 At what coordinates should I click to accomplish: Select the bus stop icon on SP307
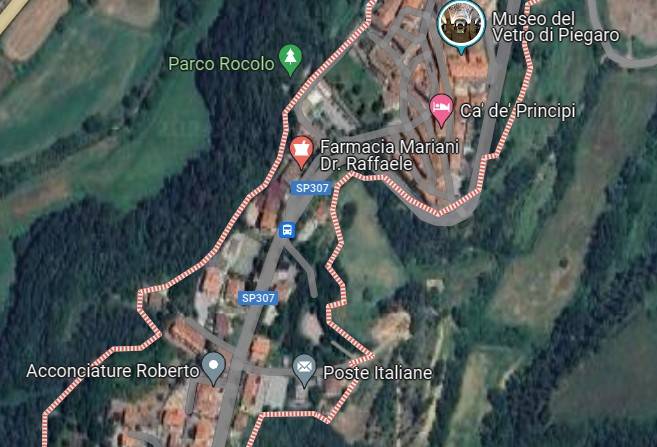pos(288,230)
